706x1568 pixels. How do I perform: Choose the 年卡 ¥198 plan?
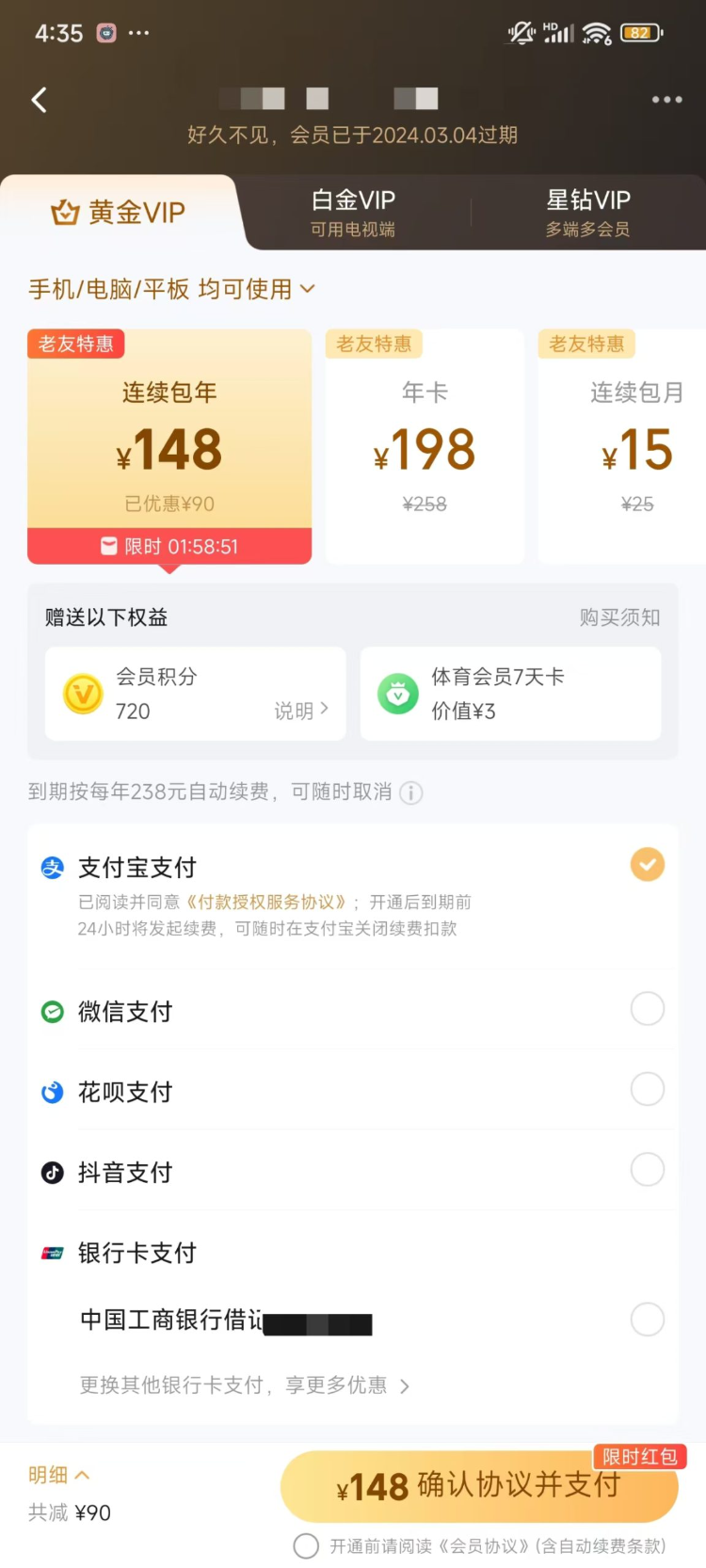[425, 446]
